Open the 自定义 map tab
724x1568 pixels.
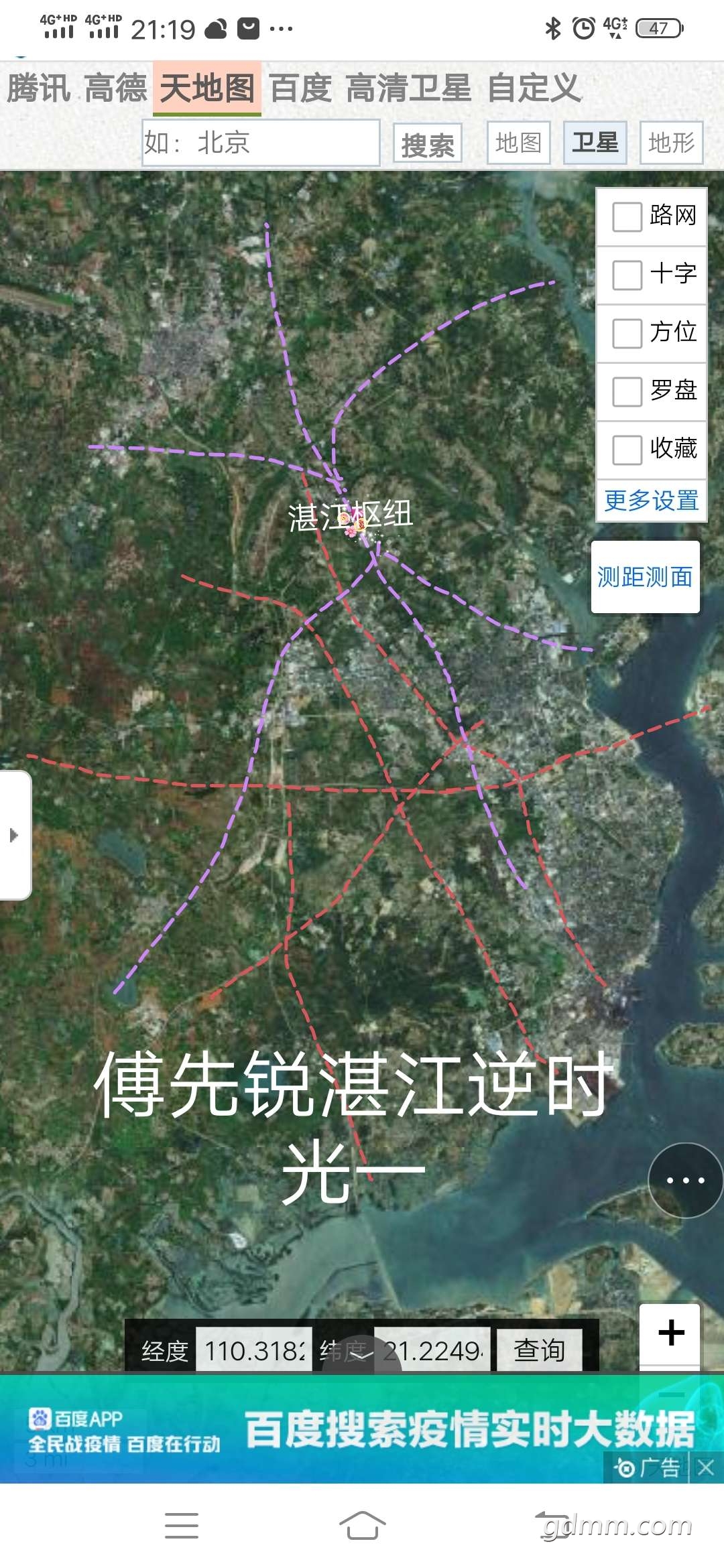pos(534,88)
